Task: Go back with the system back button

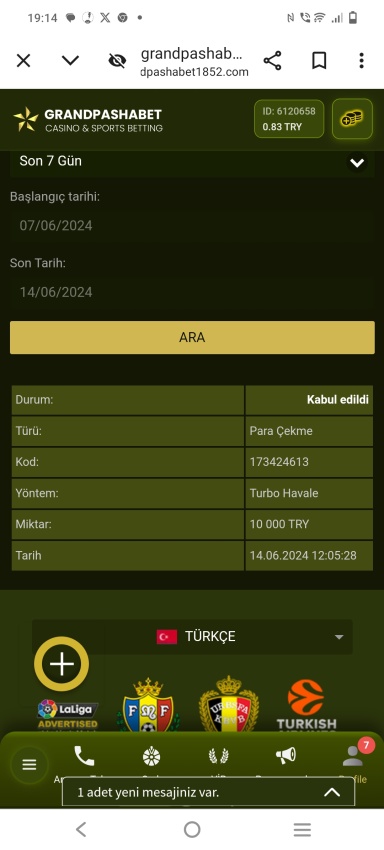Action: [x=81, y=829]
